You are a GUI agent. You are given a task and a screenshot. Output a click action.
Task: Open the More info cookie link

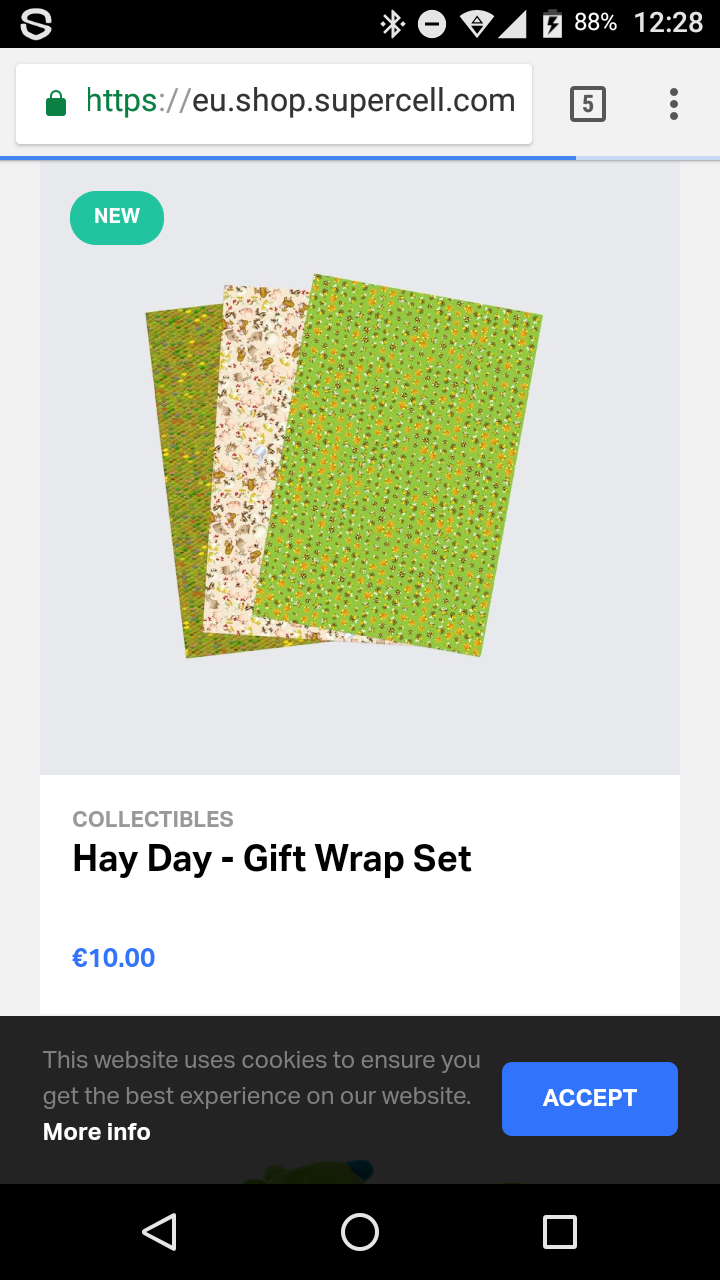[x=96, y=1132]
